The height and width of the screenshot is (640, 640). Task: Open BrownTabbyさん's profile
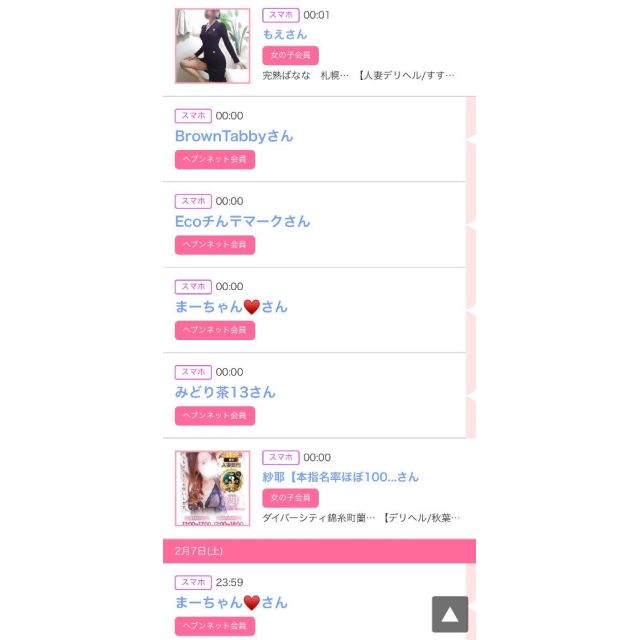(234, 136)
